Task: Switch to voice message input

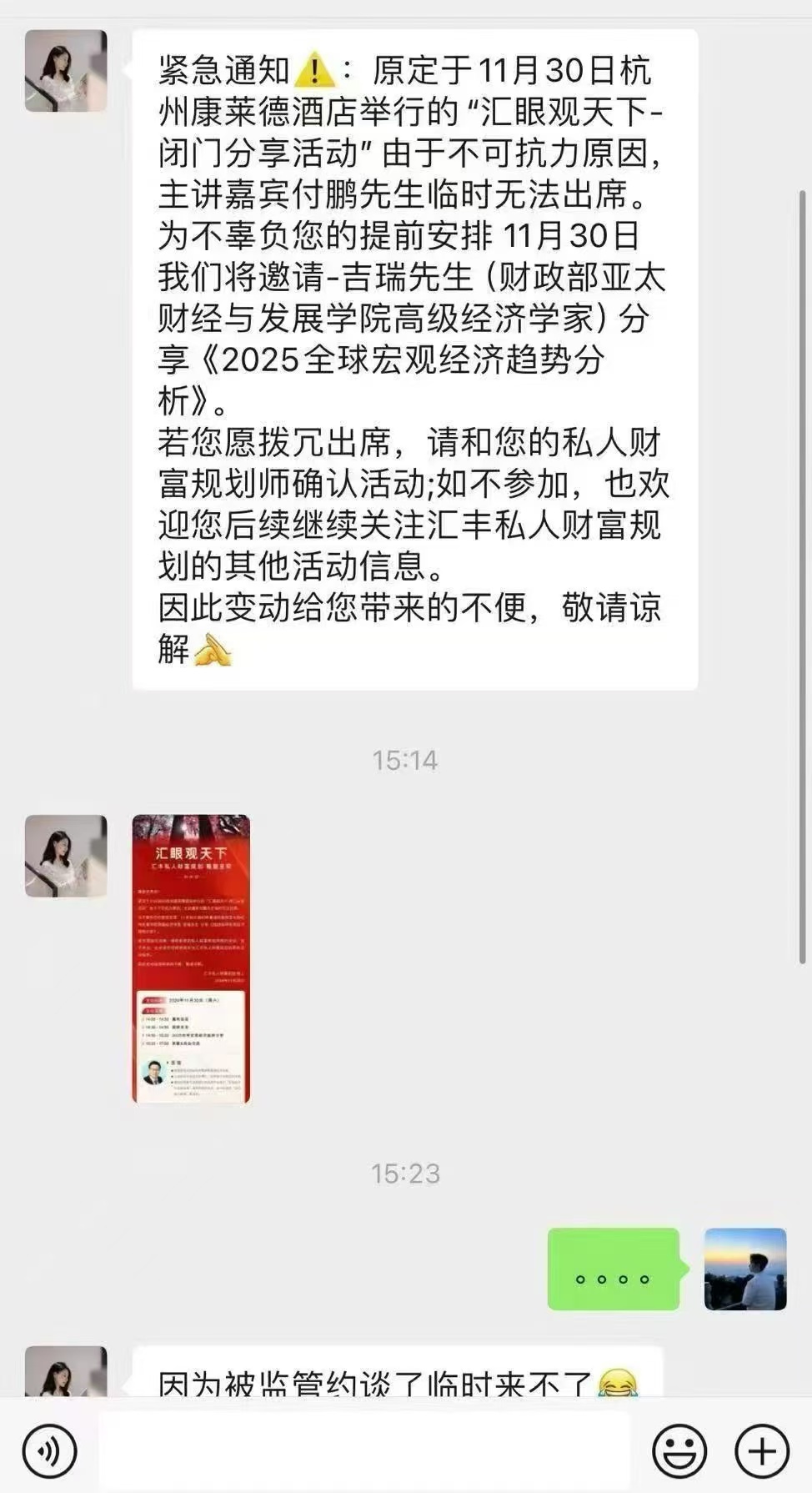Action: pos(49,1451)
